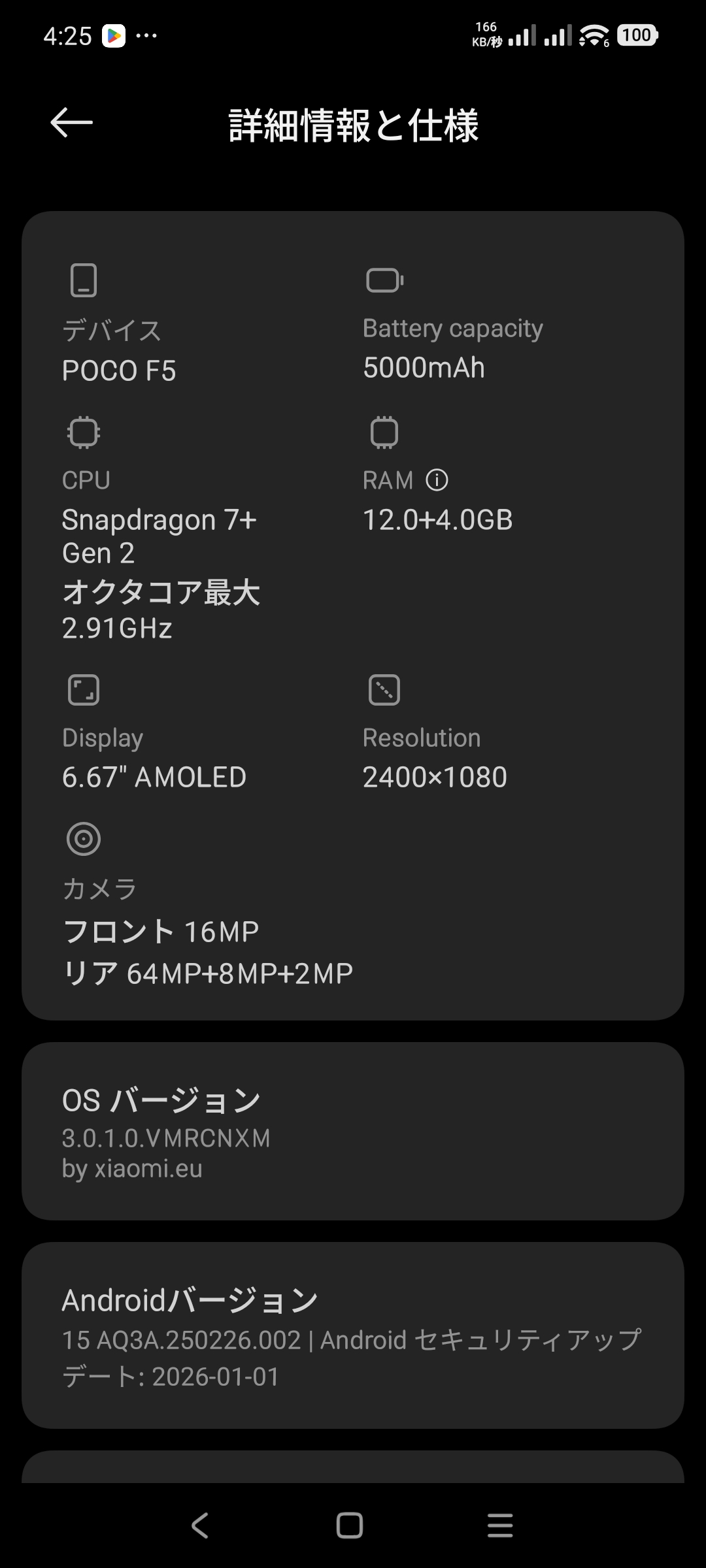Open the Androidバージョン row
This screenshot has width=706, height=1568.
[352, 1335]
